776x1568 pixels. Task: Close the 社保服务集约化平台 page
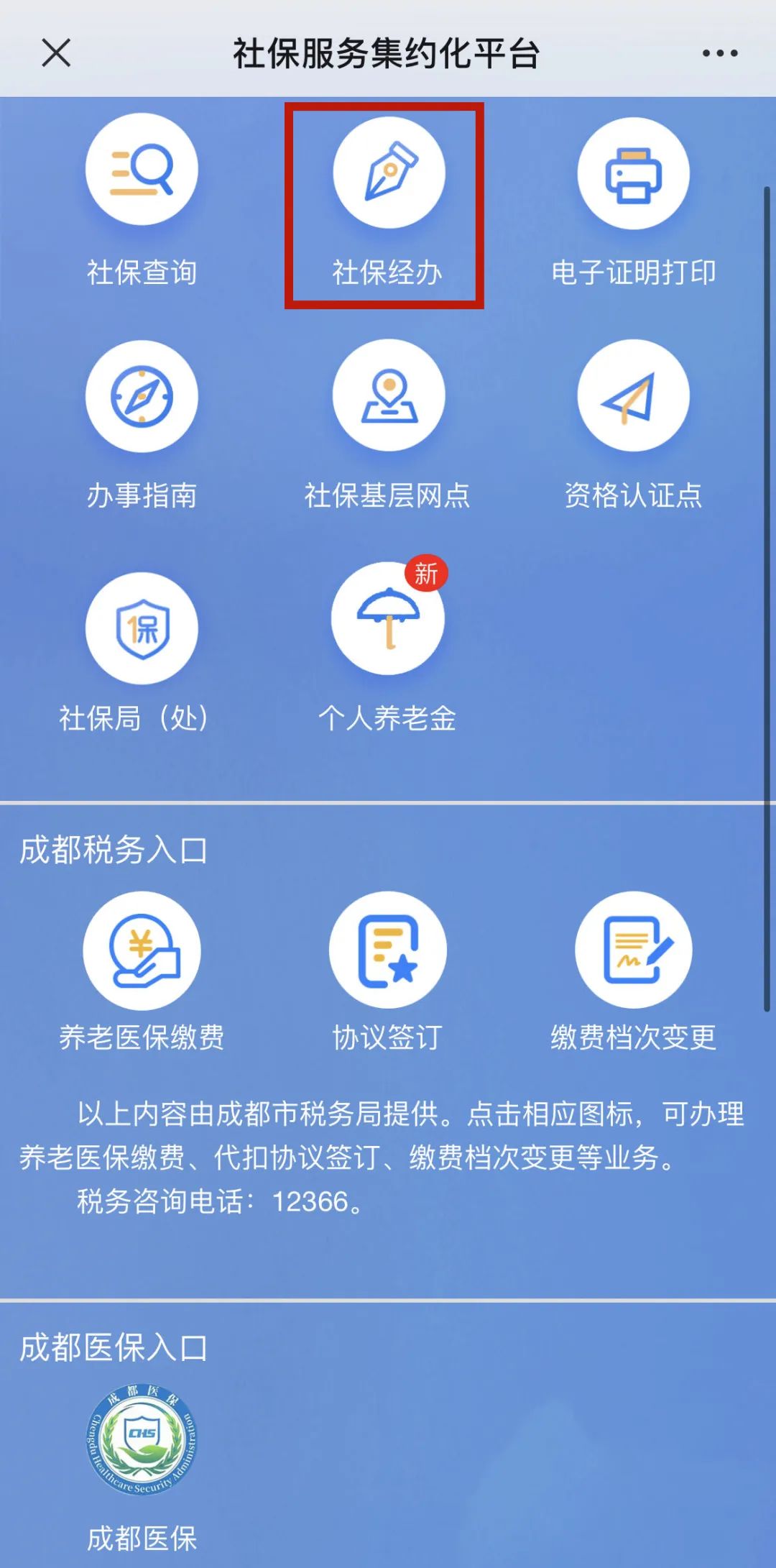pos(56,53)
